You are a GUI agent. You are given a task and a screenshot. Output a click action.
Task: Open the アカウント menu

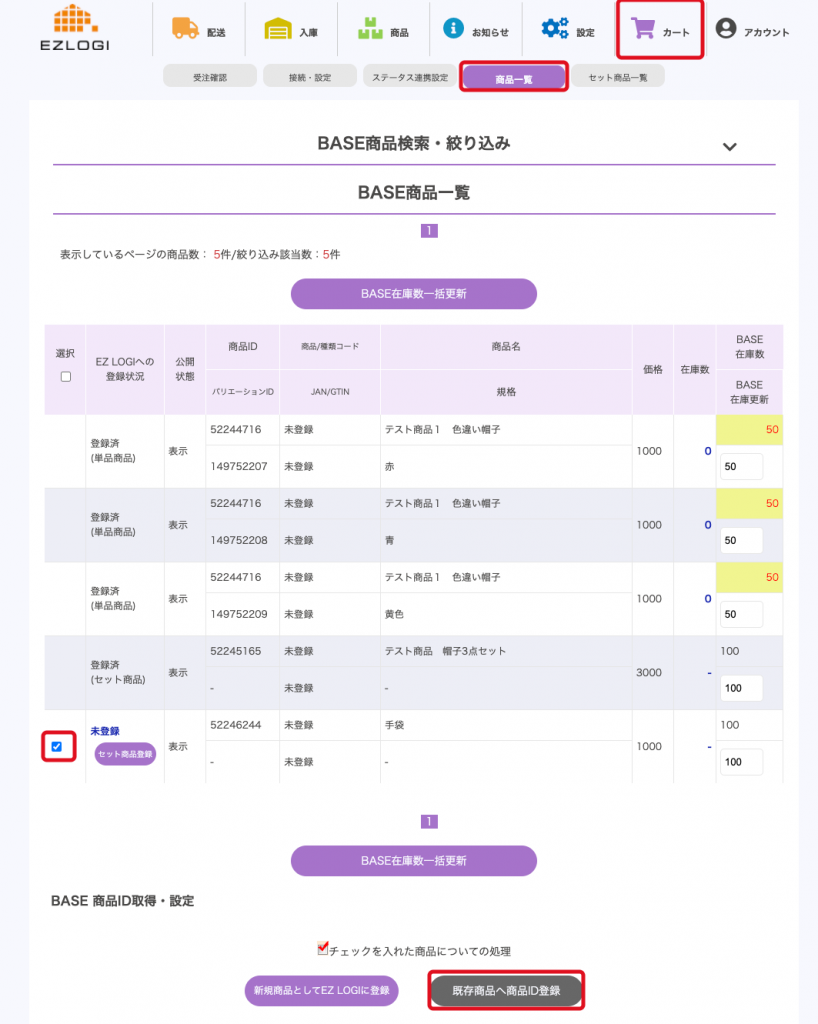tap(753, 31)
